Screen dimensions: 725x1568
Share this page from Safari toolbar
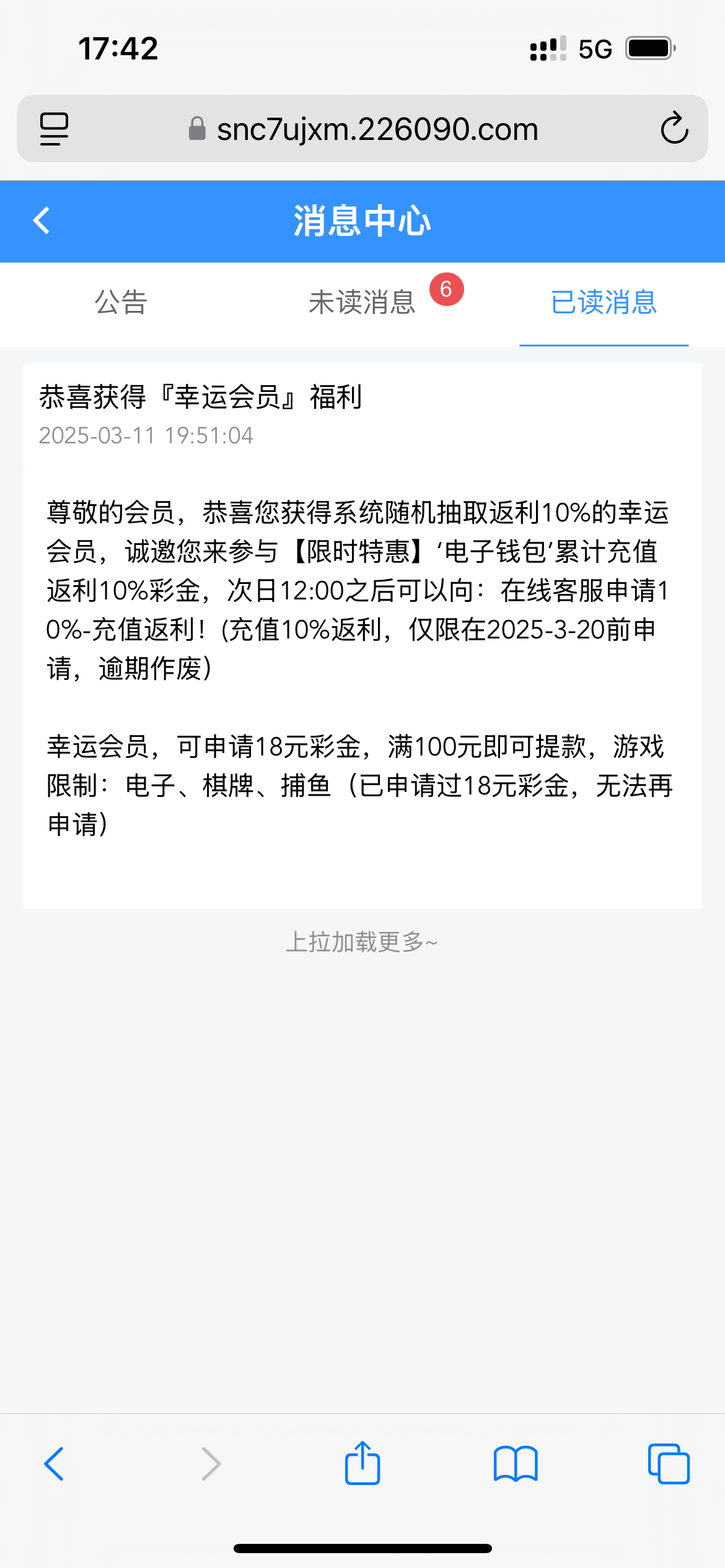tap(362, 1463)
